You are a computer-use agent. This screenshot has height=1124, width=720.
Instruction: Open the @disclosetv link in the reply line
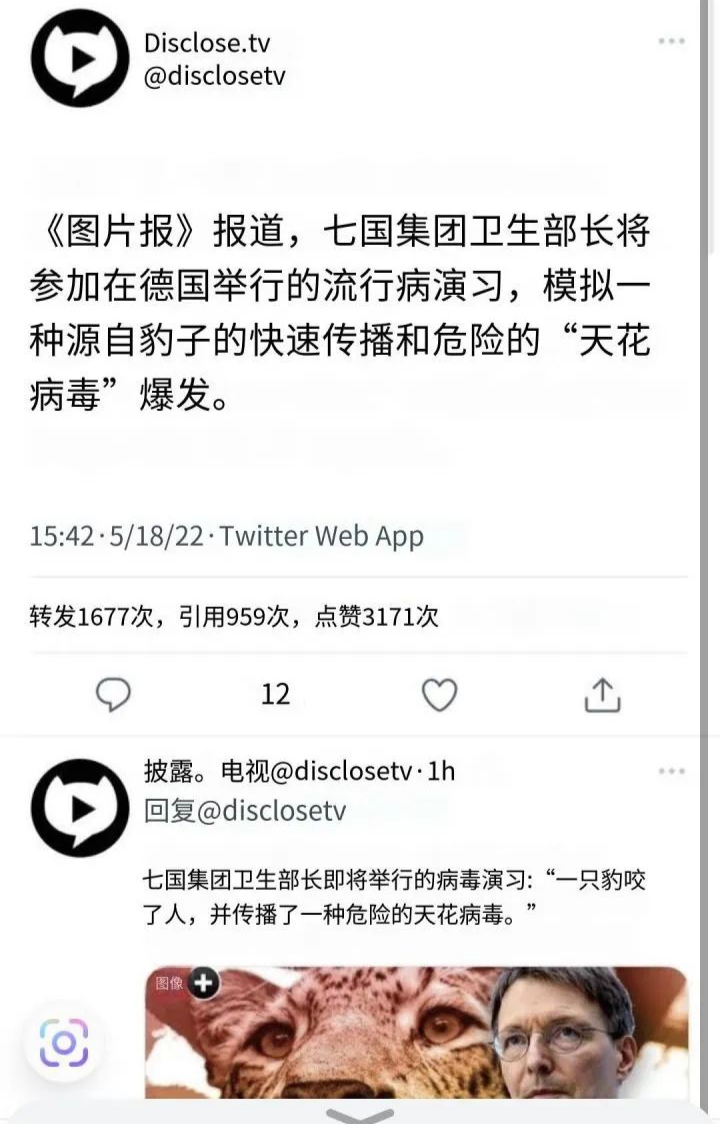point(272,810)
